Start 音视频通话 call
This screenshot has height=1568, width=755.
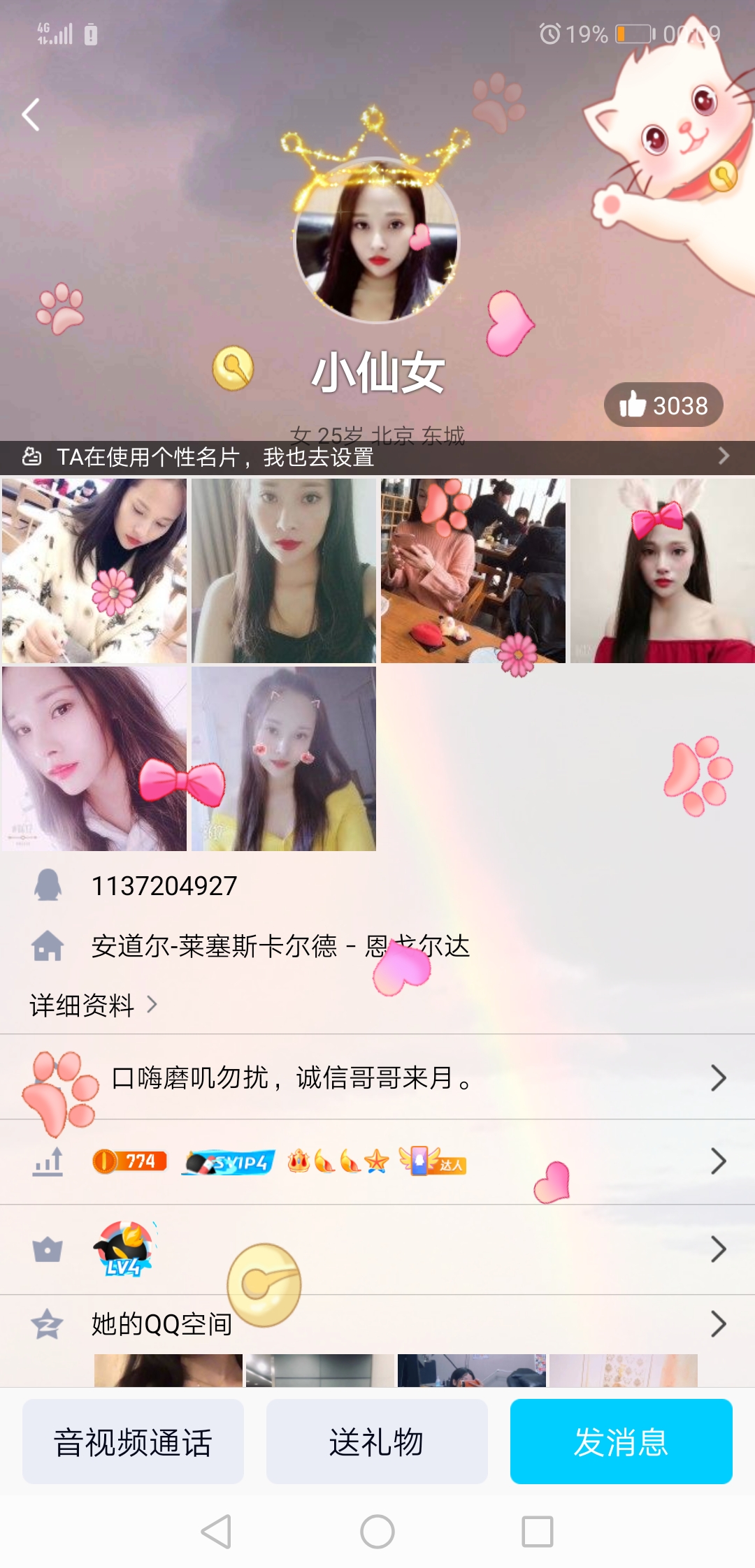tap(133, 1442)
